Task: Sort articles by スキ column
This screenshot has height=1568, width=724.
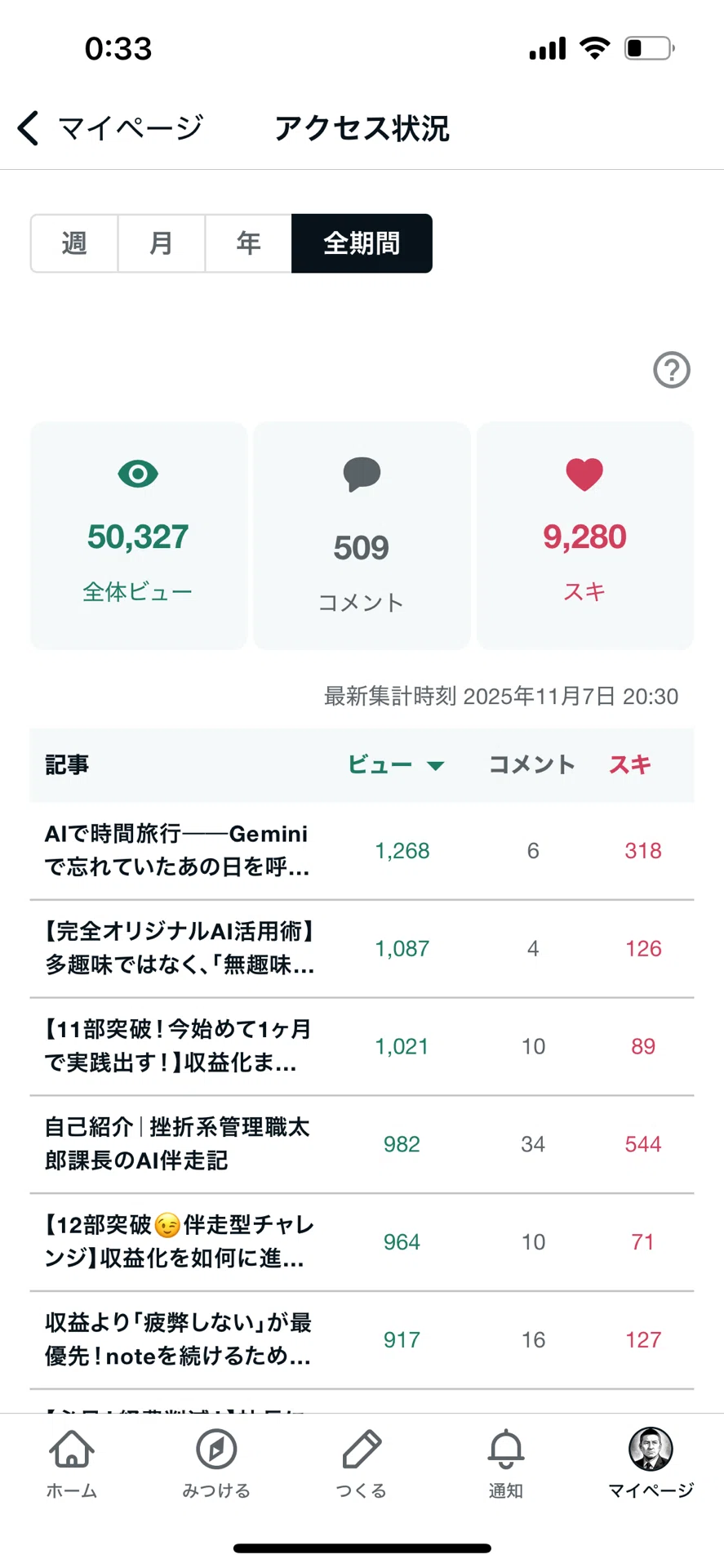Action: click(x=630, y=764)
